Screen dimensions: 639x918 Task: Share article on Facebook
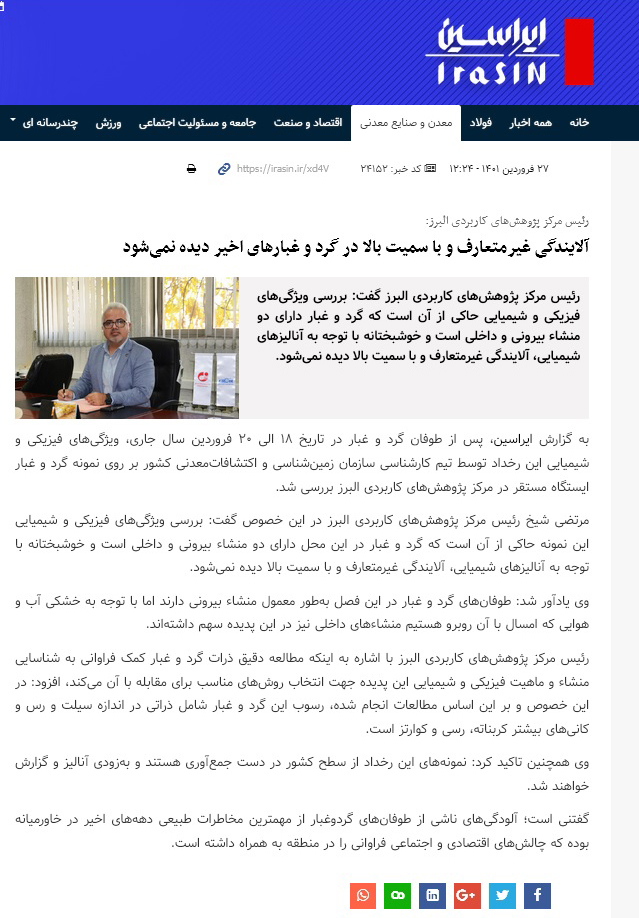[537, 896]
